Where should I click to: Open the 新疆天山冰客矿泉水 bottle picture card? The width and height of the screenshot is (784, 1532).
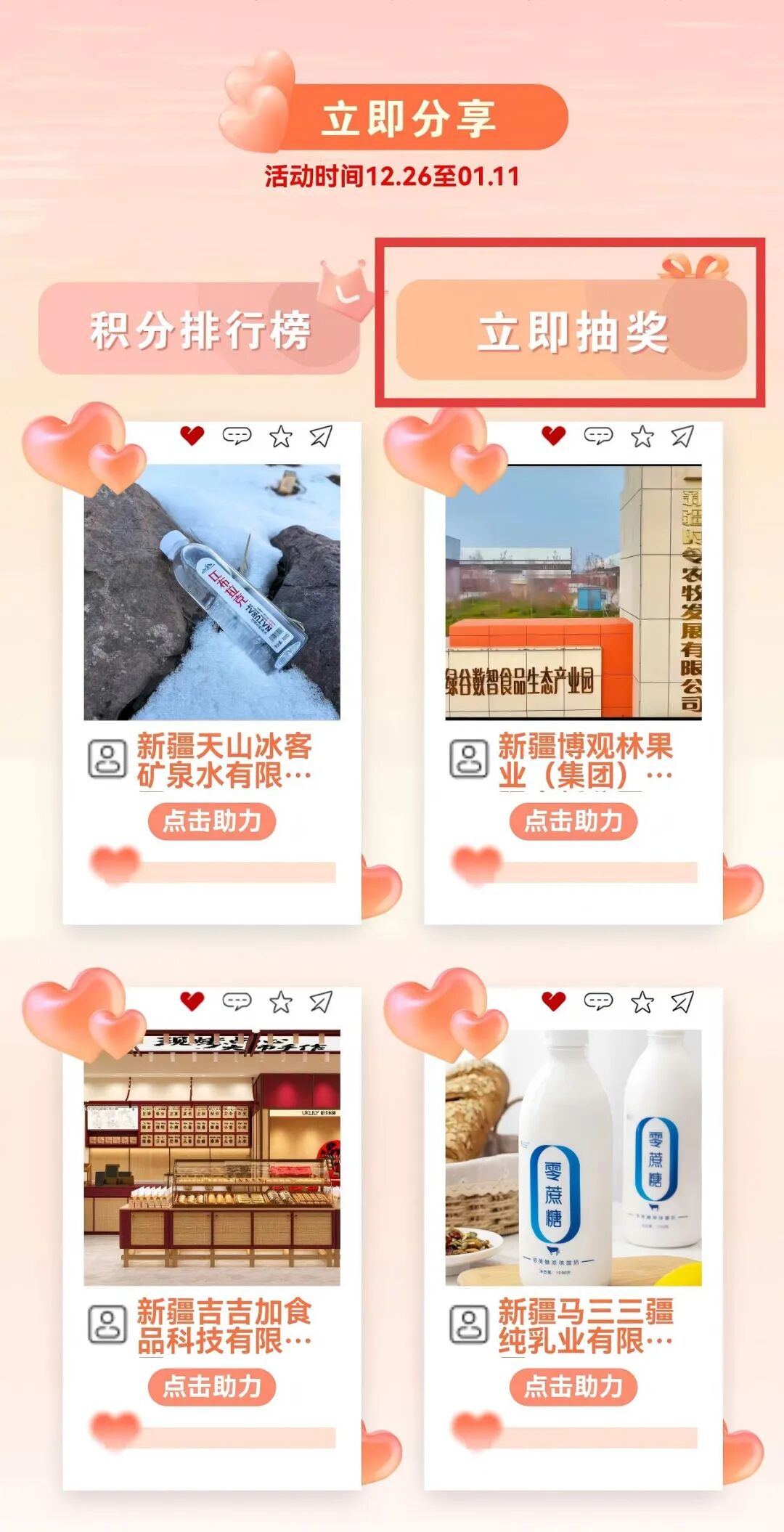coord(211,592)
